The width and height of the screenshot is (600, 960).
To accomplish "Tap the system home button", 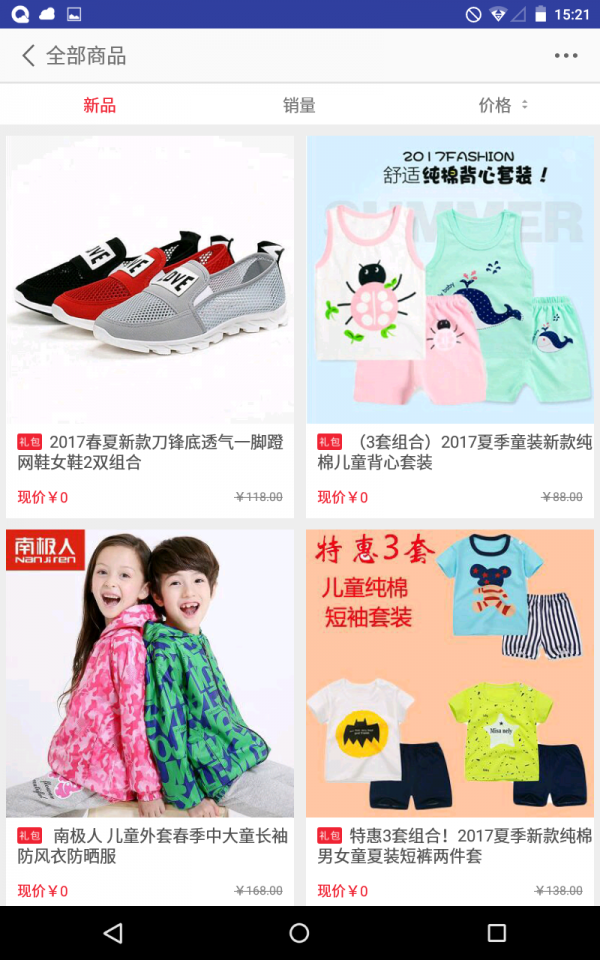I will tap(299, 933).
